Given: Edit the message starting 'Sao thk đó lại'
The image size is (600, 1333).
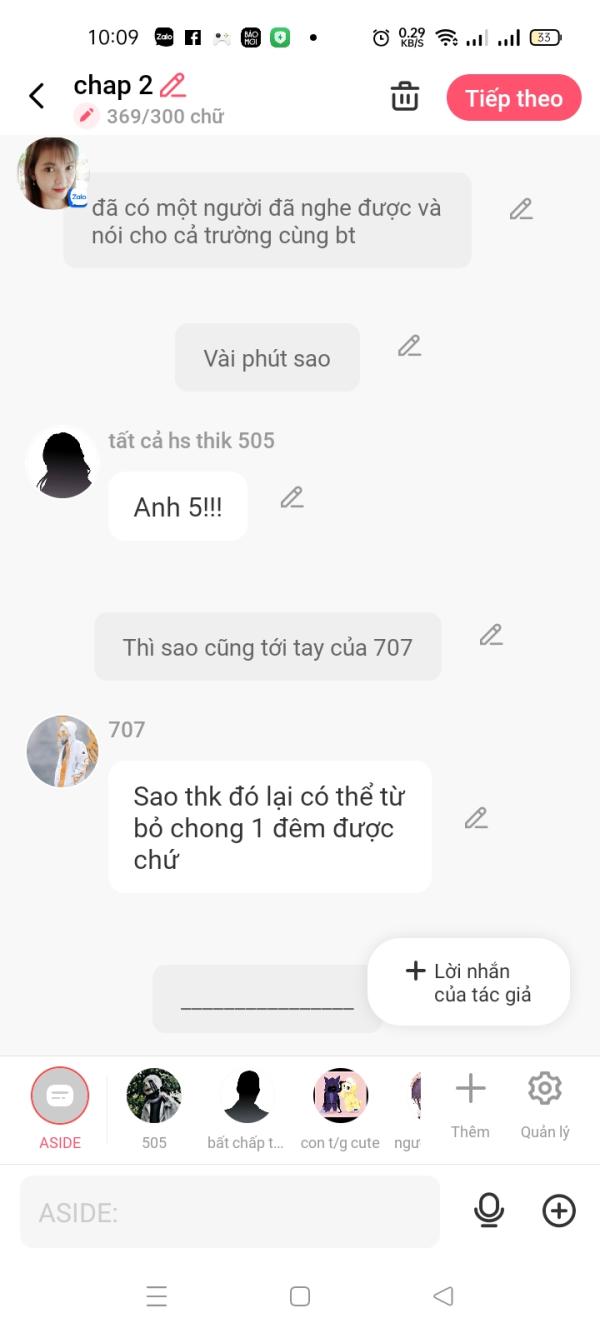Looking at the screenshot, I should tap(476, 818).
